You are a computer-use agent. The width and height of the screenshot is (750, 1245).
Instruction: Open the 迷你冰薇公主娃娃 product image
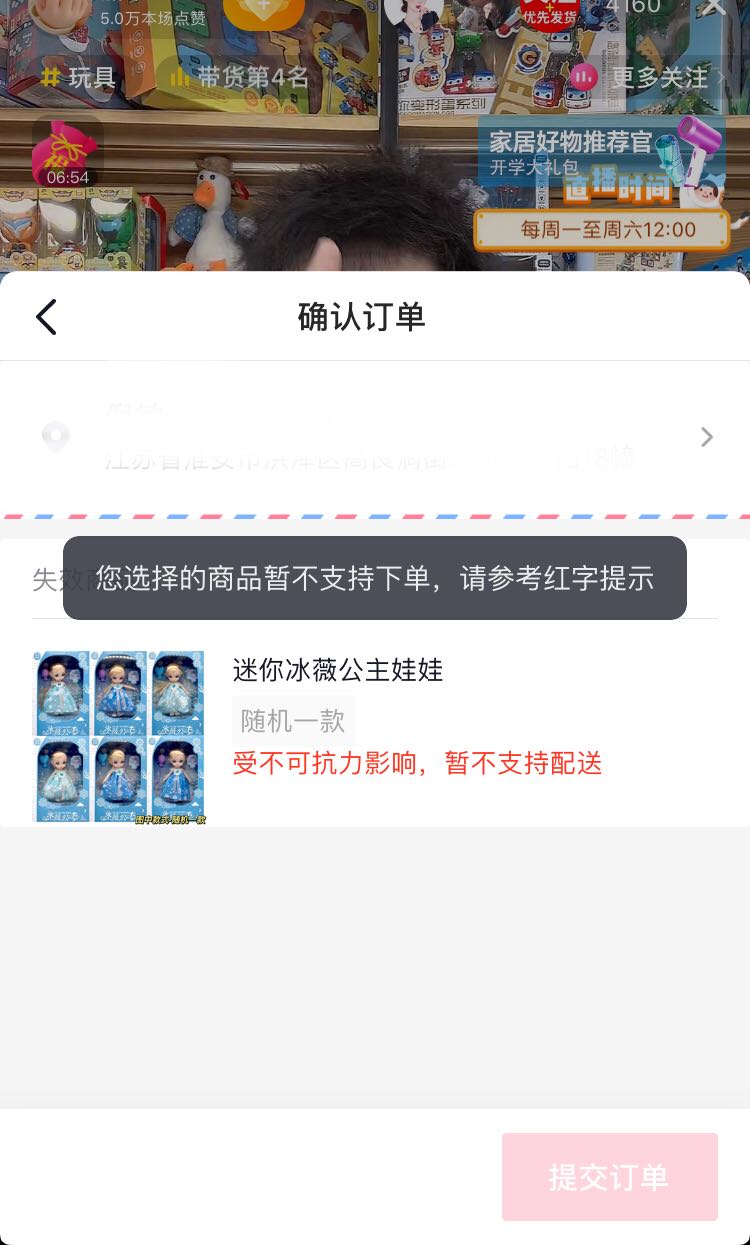tap(119, 737)
